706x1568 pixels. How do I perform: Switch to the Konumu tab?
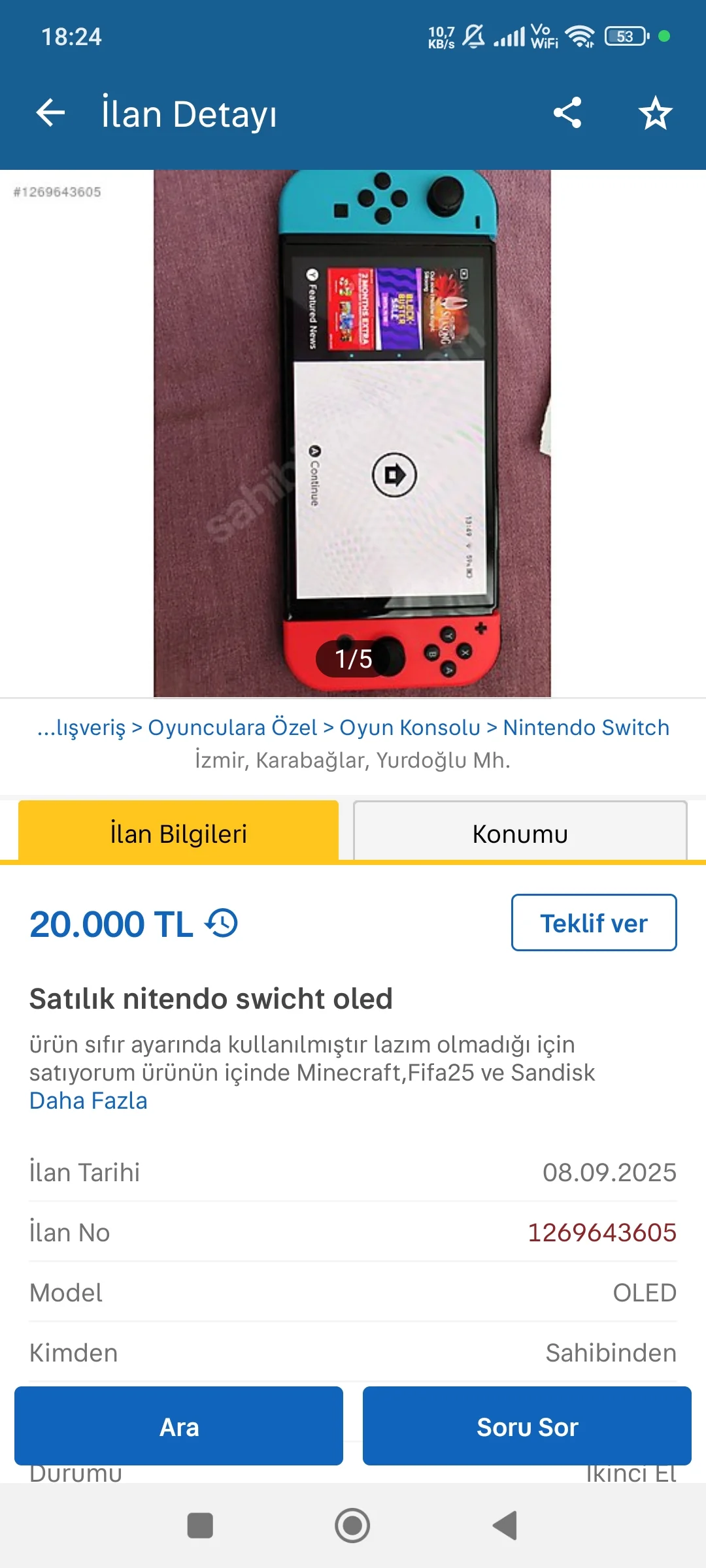click(x=520, y=833)
